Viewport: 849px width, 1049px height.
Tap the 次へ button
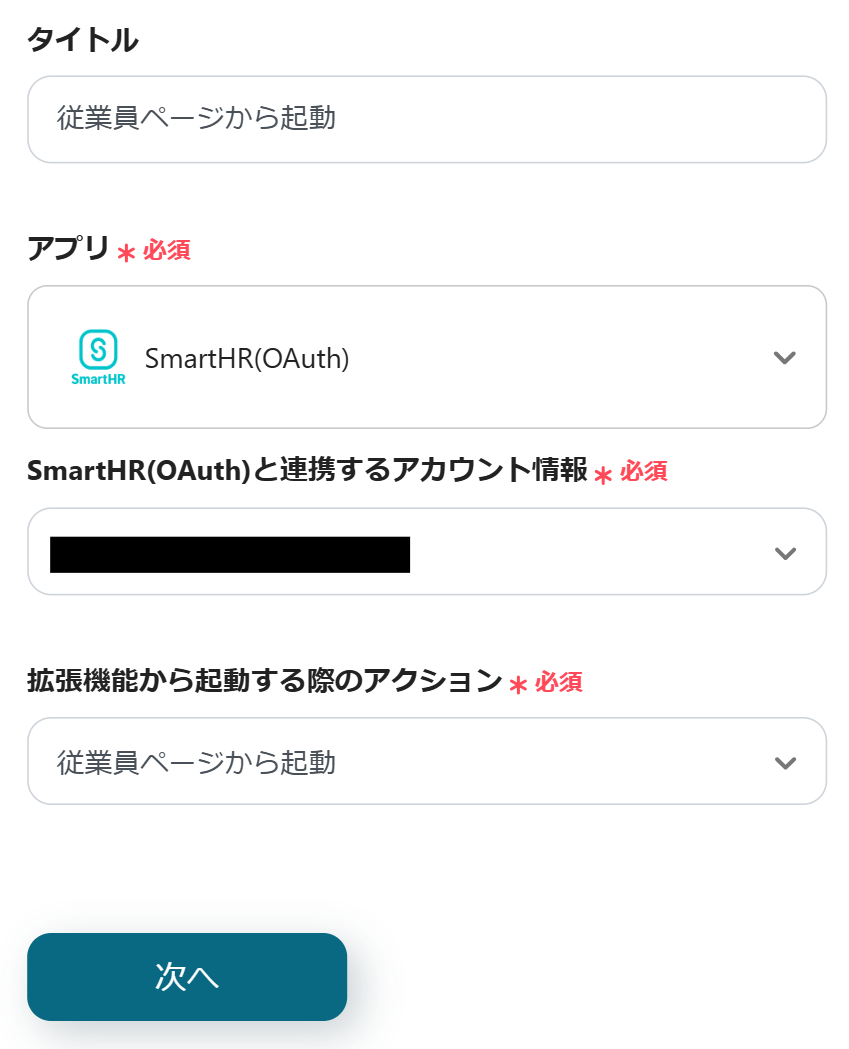187,977
